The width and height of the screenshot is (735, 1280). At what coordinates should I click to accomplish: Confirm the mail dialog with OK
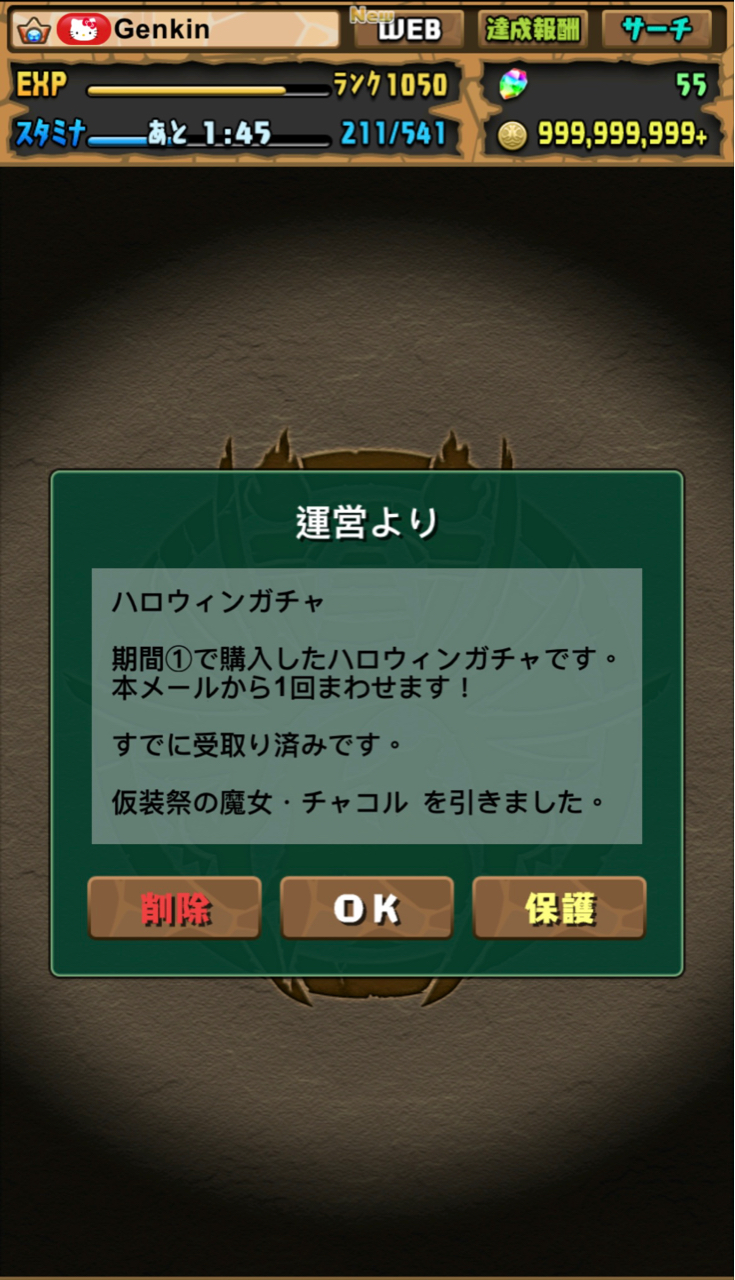point(367,908)
